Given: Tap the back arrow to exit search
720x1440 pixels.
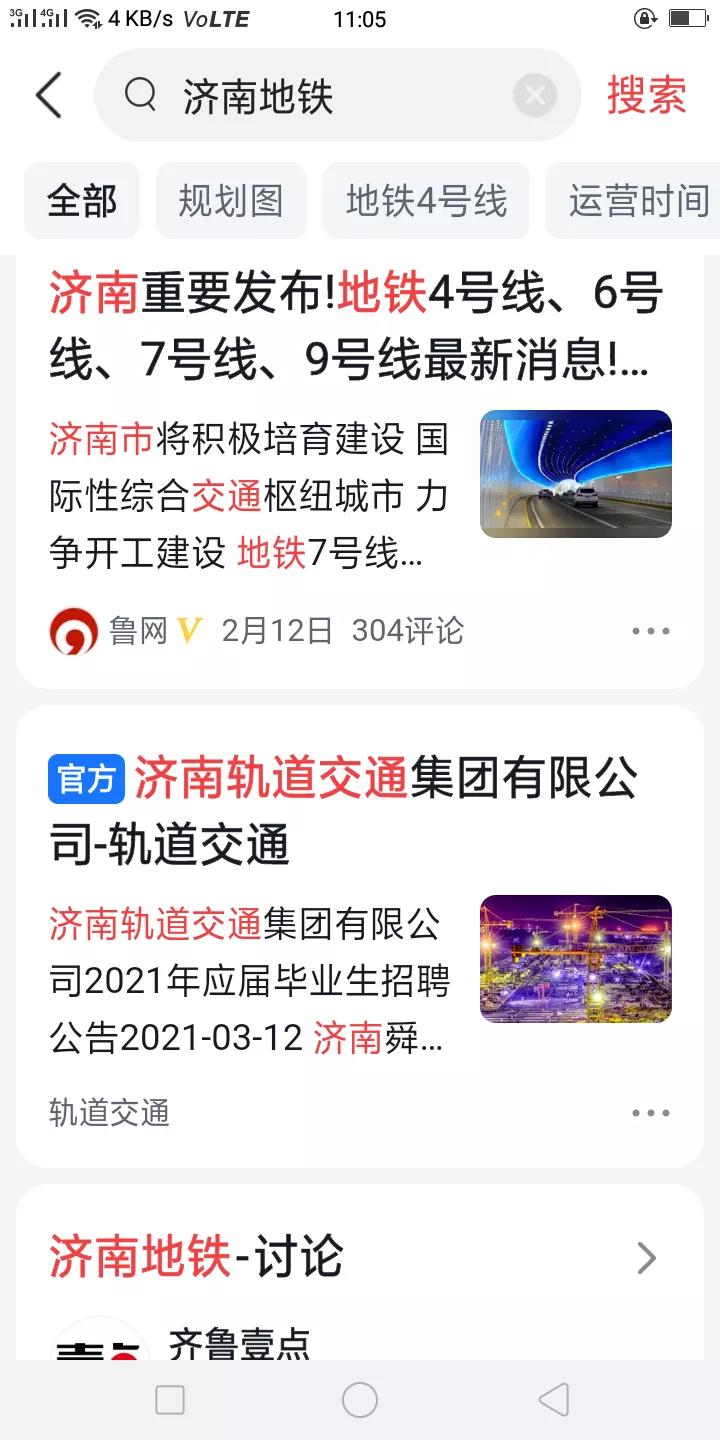Looking at the screenshot, I should 47,95.
